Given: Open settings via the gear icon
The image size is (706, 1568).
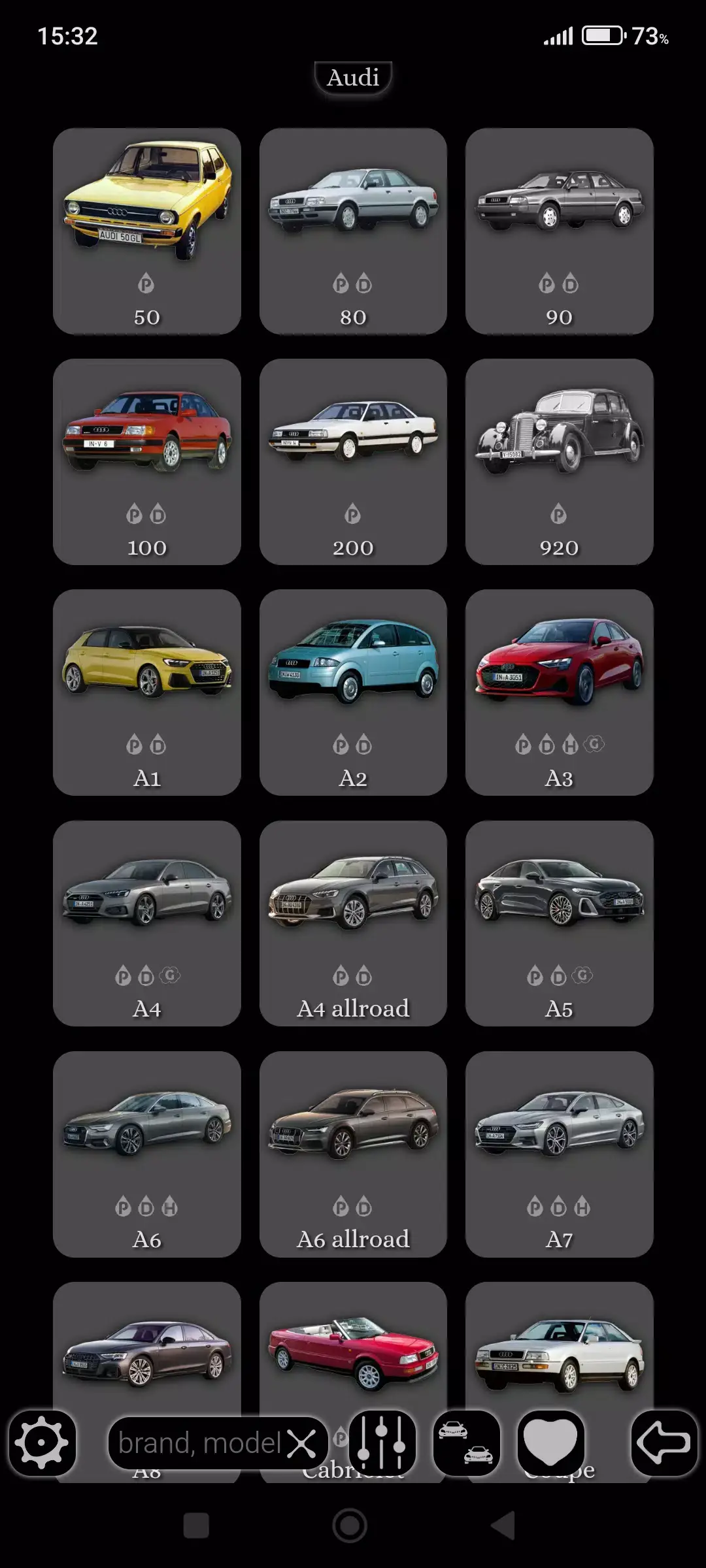Looking at the screenshot, I should click(x=42, y=1443).
